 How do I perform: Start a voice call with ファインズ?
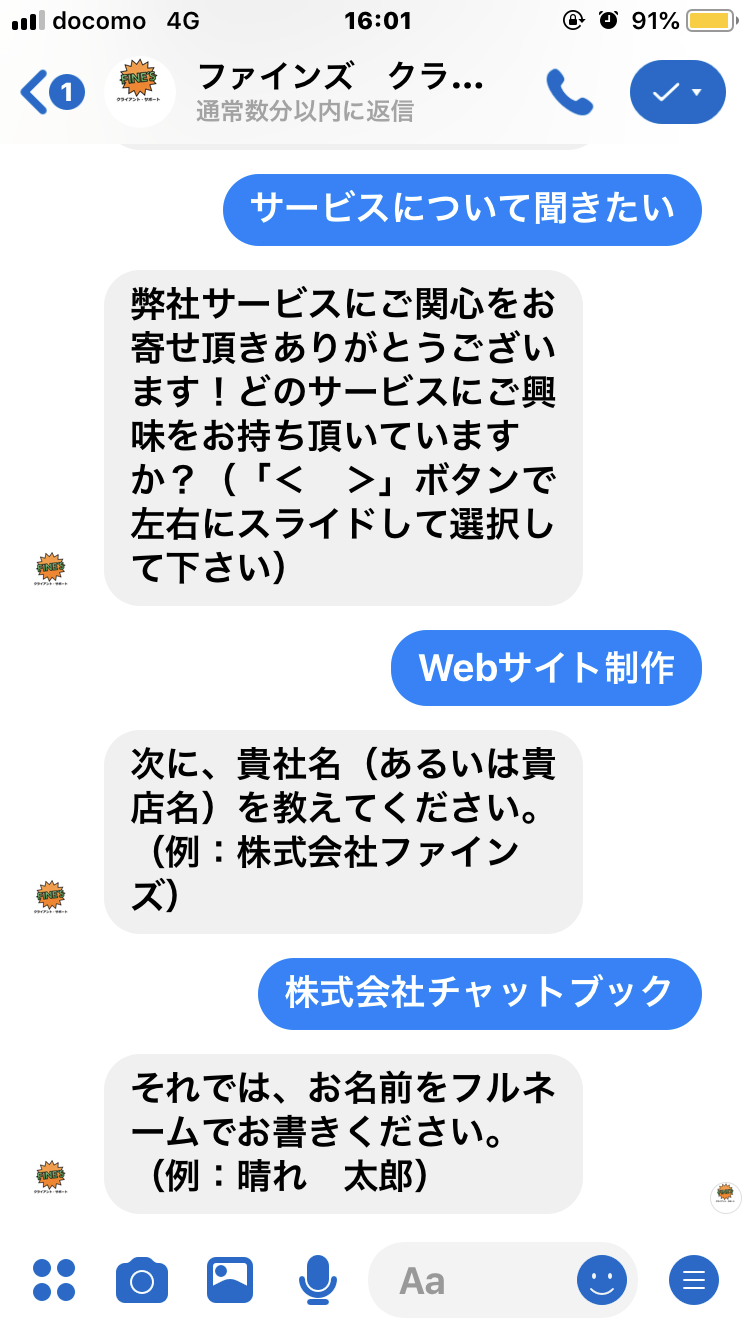click(x=570, y=92)
